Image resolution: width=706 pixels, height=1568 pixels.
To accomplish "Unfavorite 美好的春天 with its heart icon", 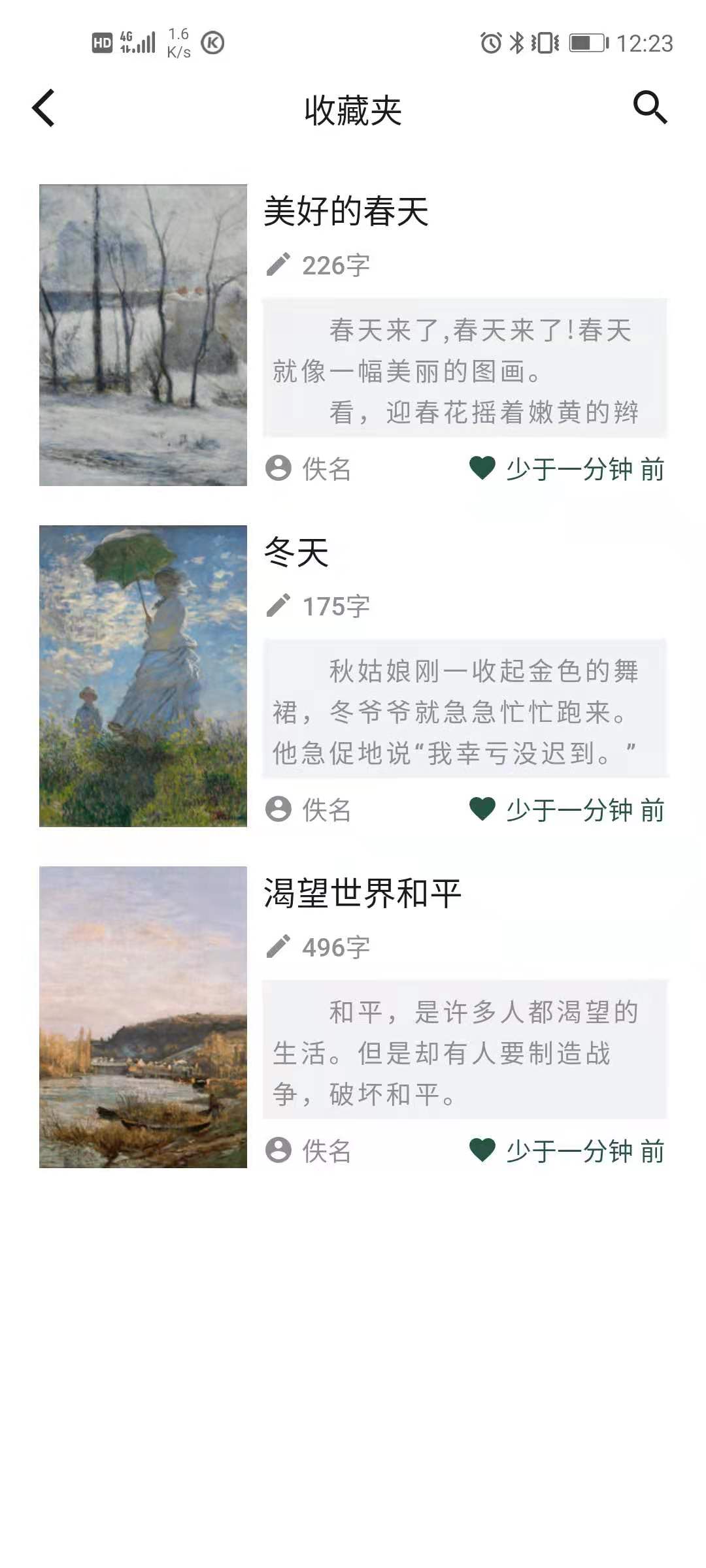I will coord(482,468).
